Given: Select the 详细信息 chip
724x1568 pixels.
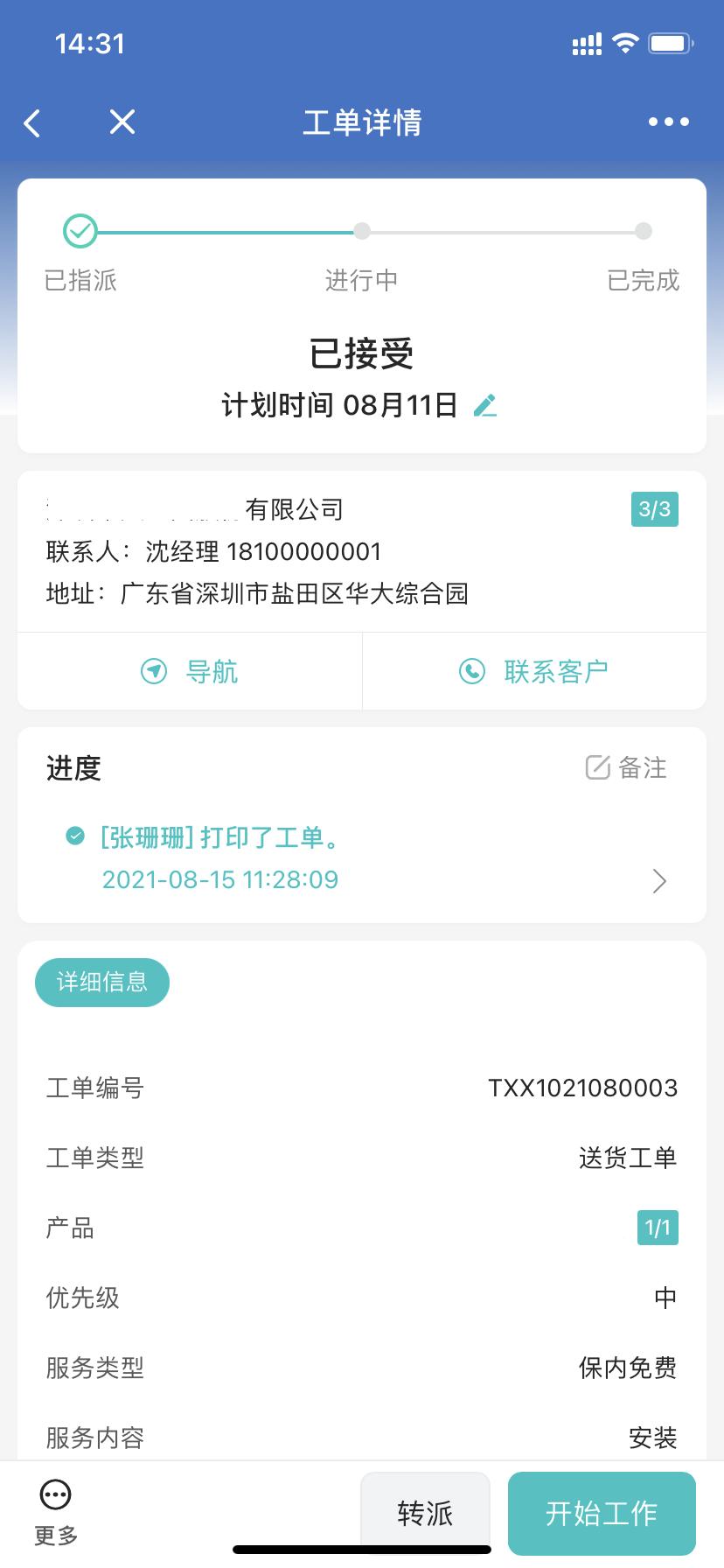Looking at the screenshot, I should [102, 982].
